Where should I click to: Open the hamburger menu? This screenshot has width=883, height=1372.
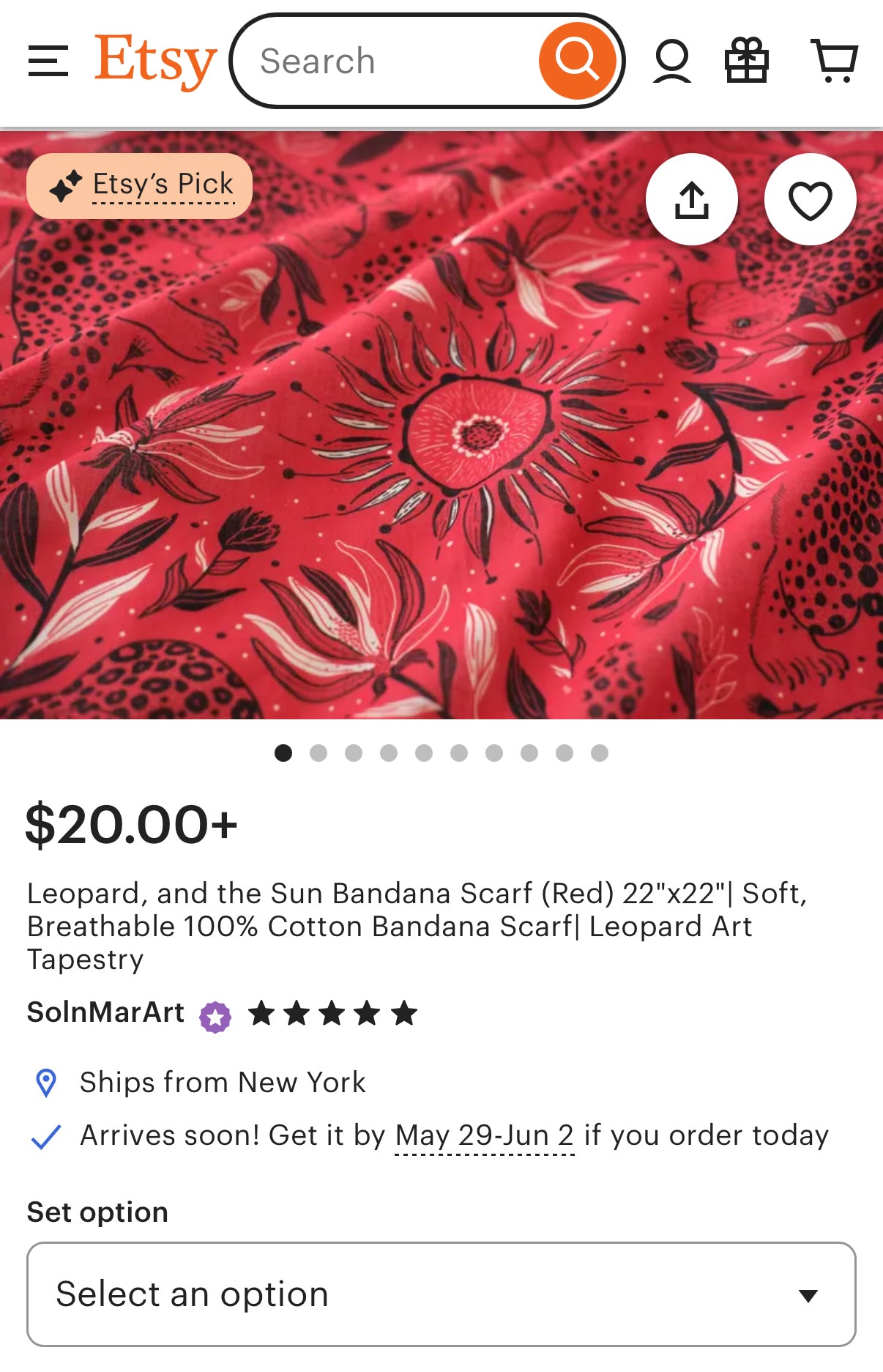[48, 61]
